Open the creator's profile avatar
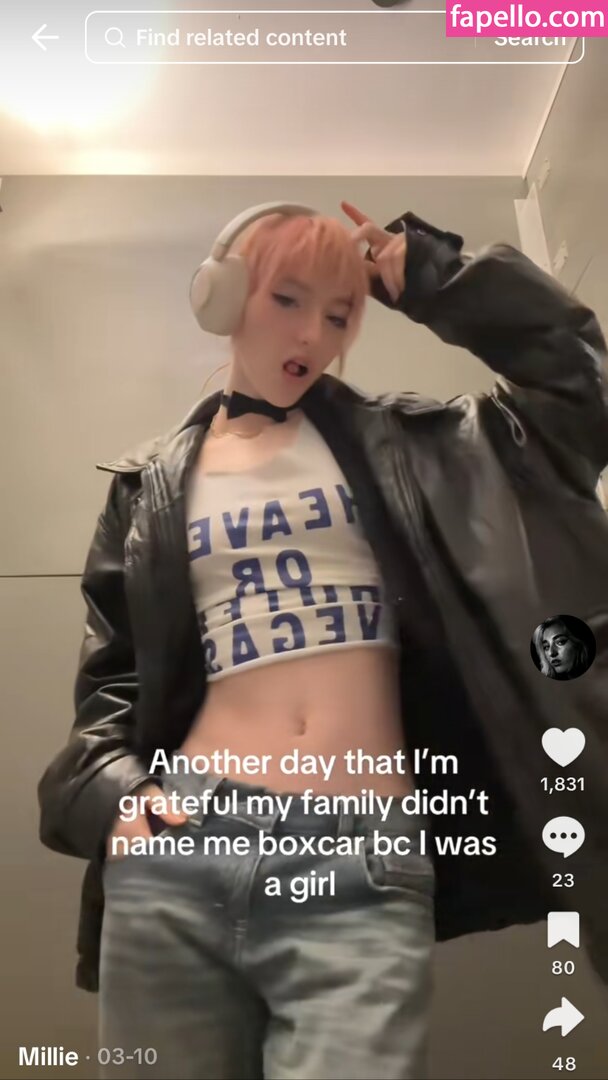The image size is (608, 1080). click(562, 647)
